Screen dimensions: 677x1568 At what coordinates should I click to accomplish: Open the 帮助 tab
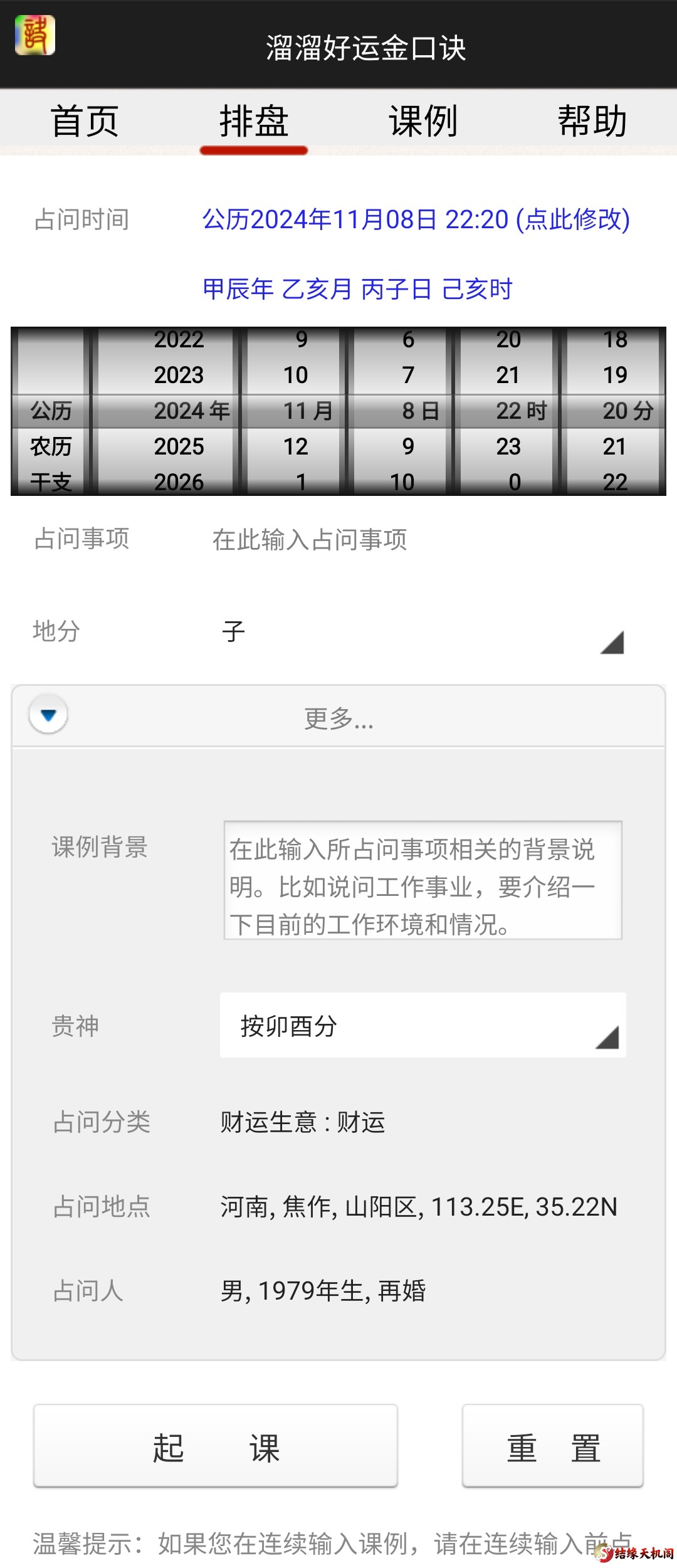coord(592,120)
